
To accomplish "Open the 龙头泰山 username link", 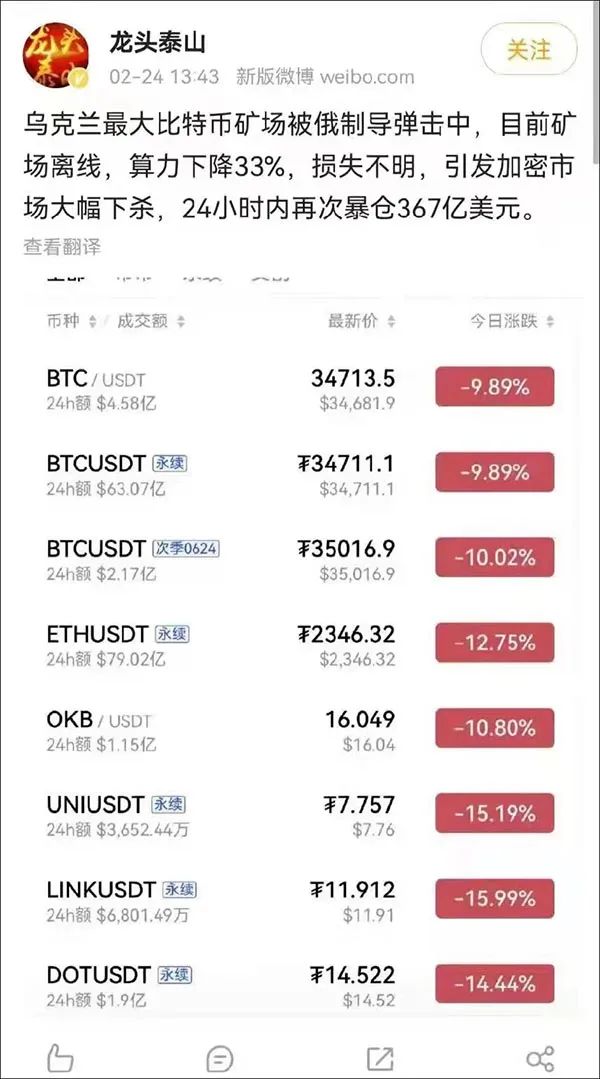I will 157,43.
